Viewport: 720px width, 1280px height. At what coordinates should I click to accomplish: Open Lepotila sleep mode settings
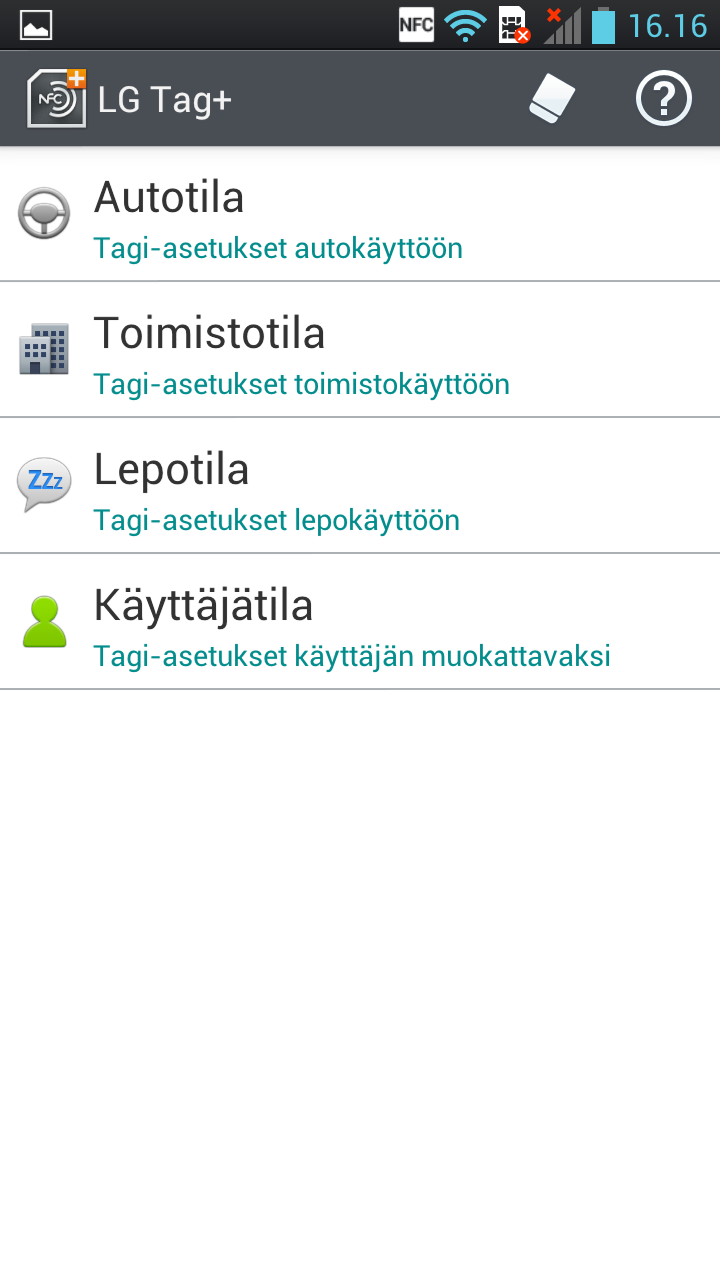pos(360,488)
